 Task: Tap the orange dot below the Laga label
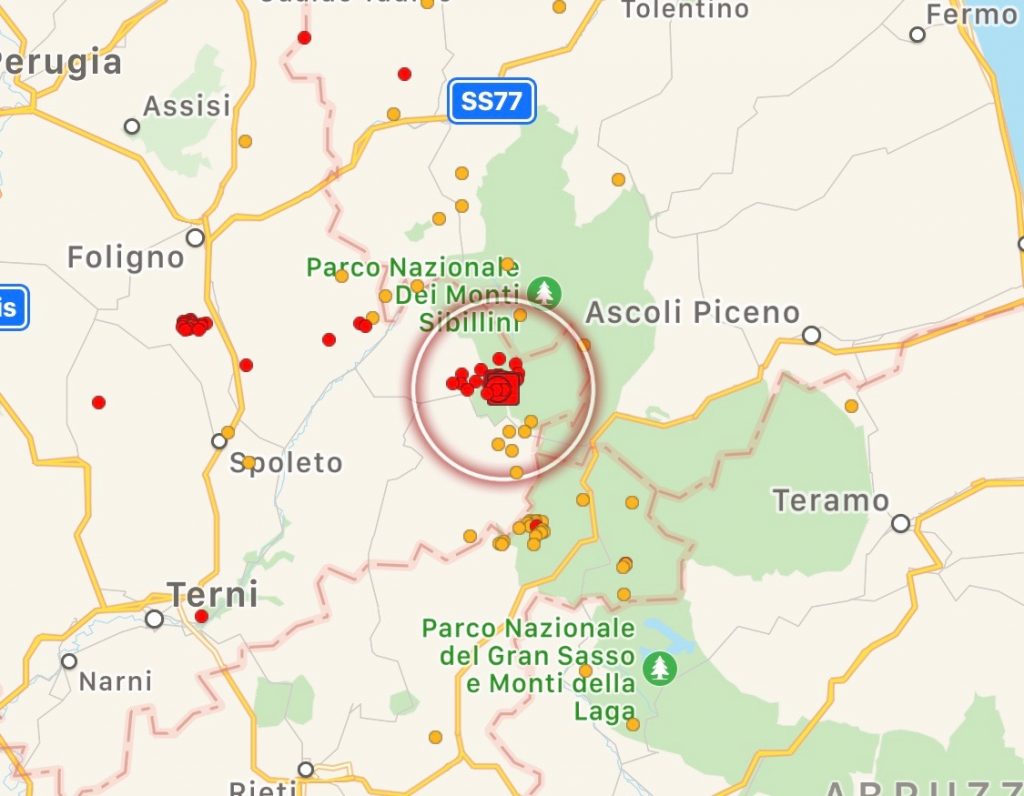(x=632, y=723)
